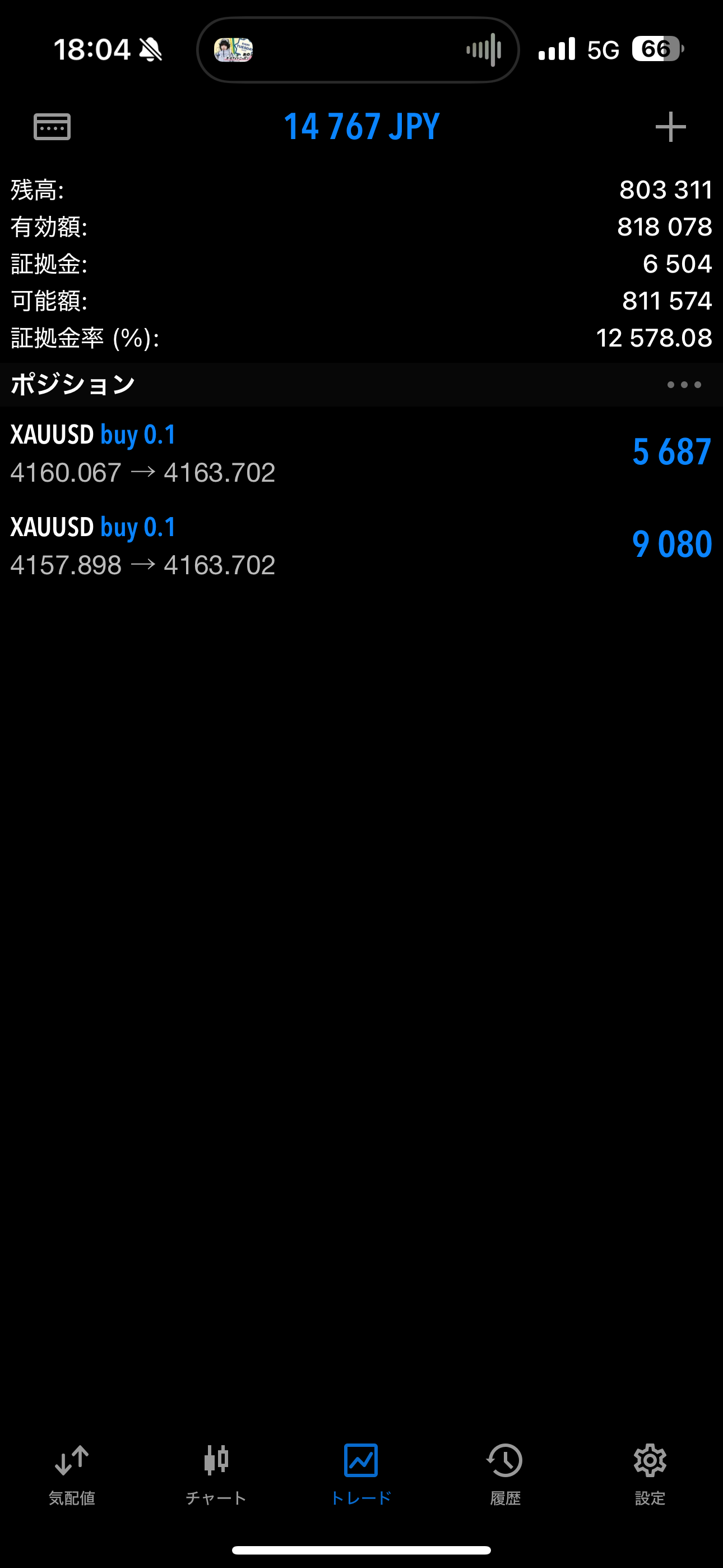Screen dimensions: 723x1568
Task: Select the トレード trade tab
Action: [361, 1473]
